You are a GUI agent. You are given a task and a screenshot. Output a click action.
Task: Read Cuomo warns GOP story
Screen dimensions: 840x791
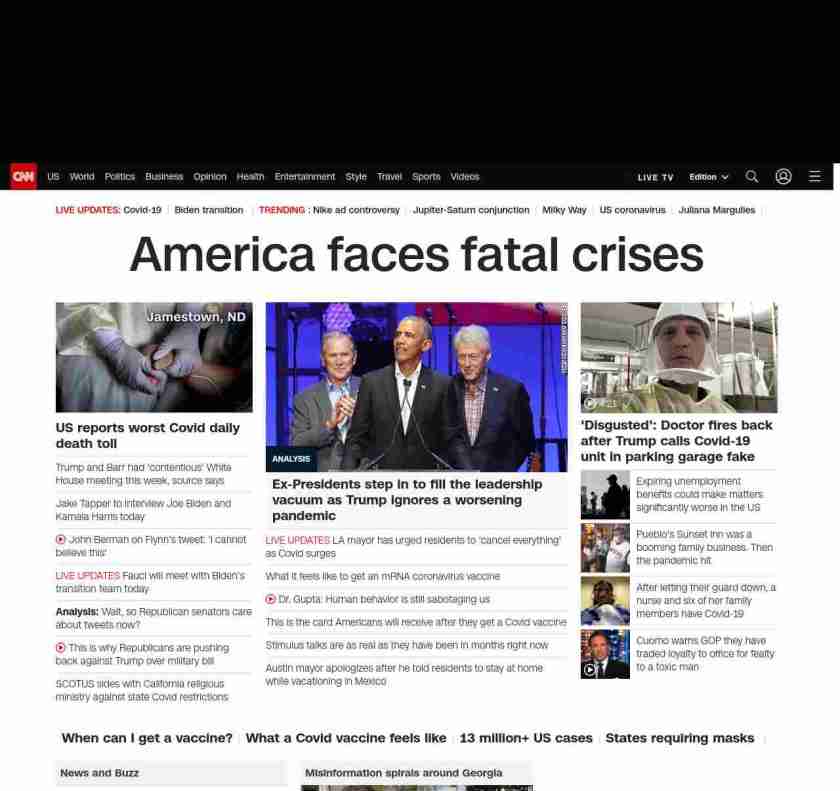coord(705,653)
